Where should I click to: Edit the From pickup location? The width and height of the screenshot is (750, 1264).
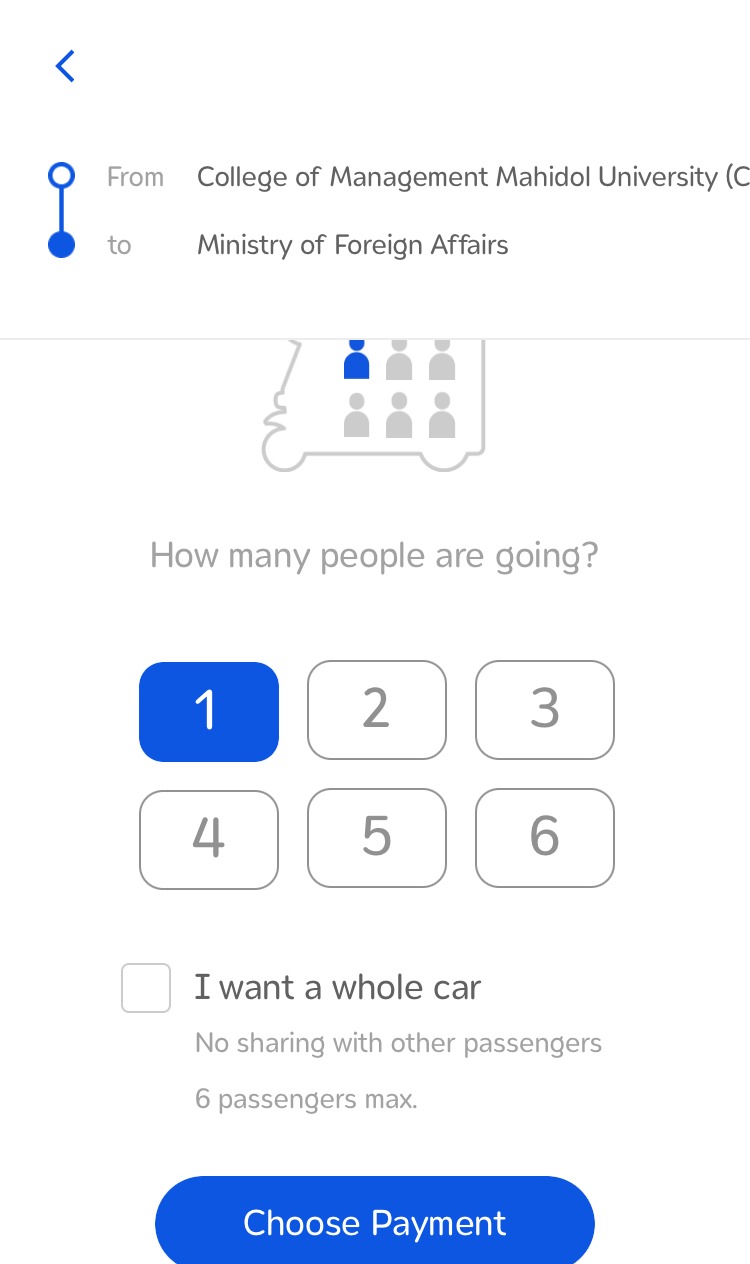coord(472,177)
